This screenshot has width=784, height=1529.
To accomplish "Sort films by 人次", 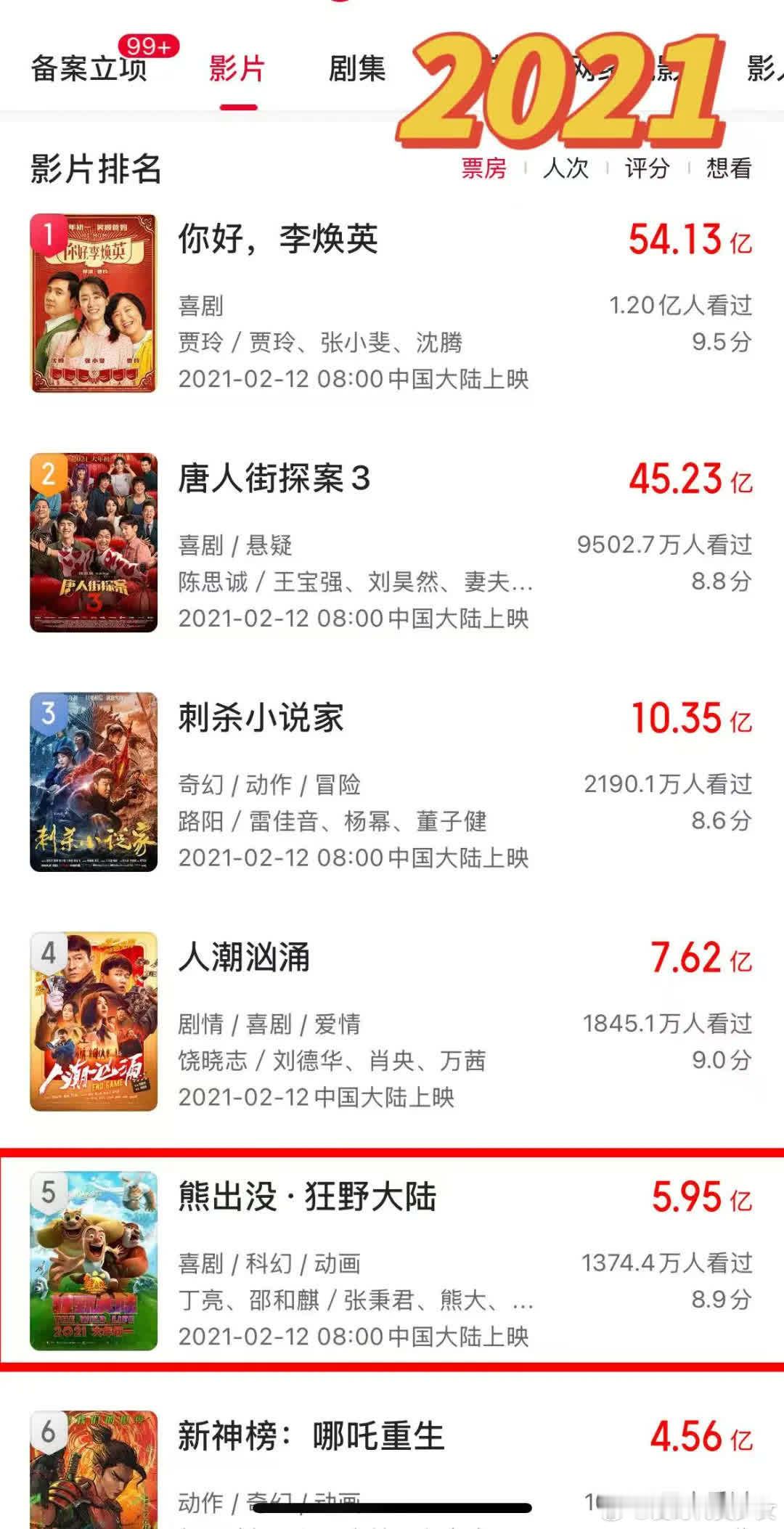I will pyautogui.click(x=565, y=168).
